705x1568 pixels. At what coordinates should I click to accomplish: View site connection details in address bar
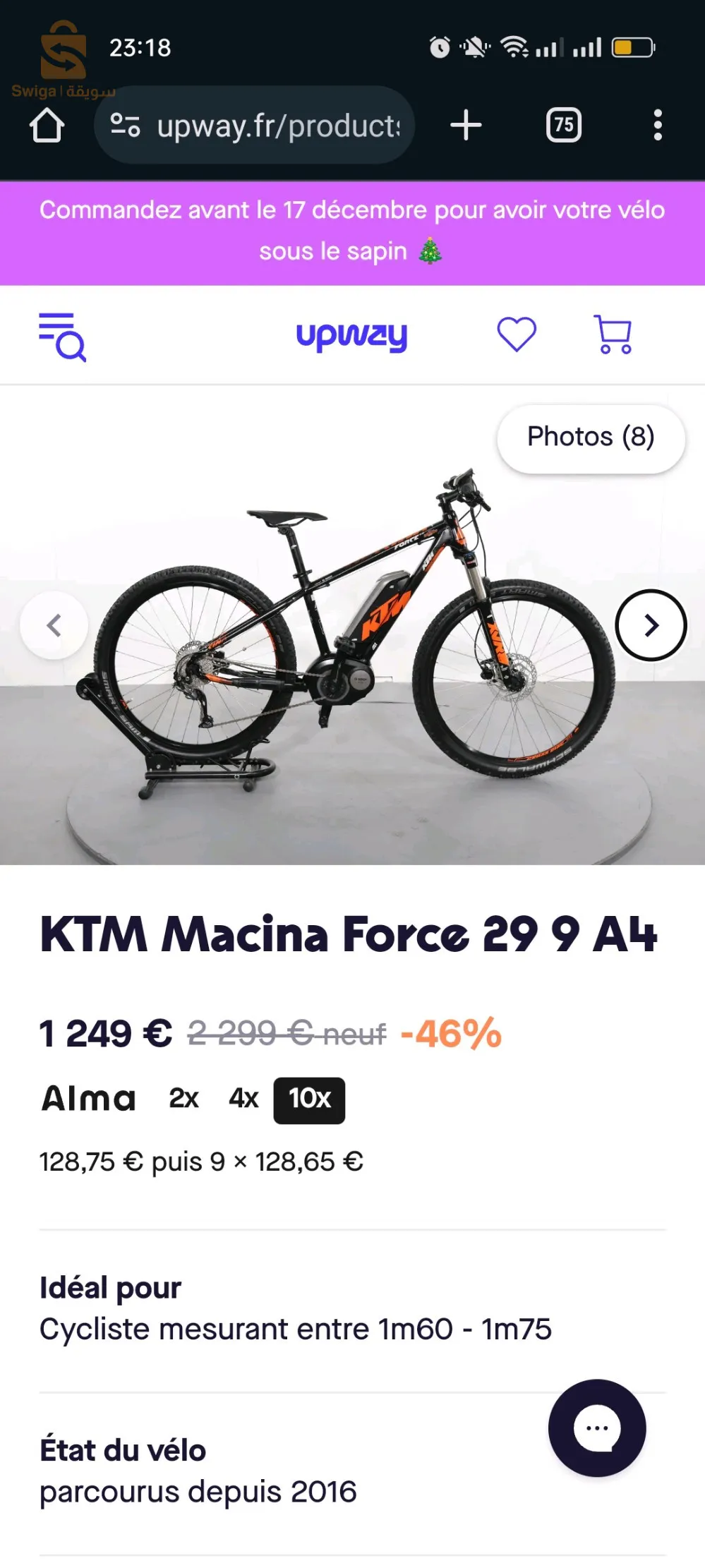click(126, 124)
